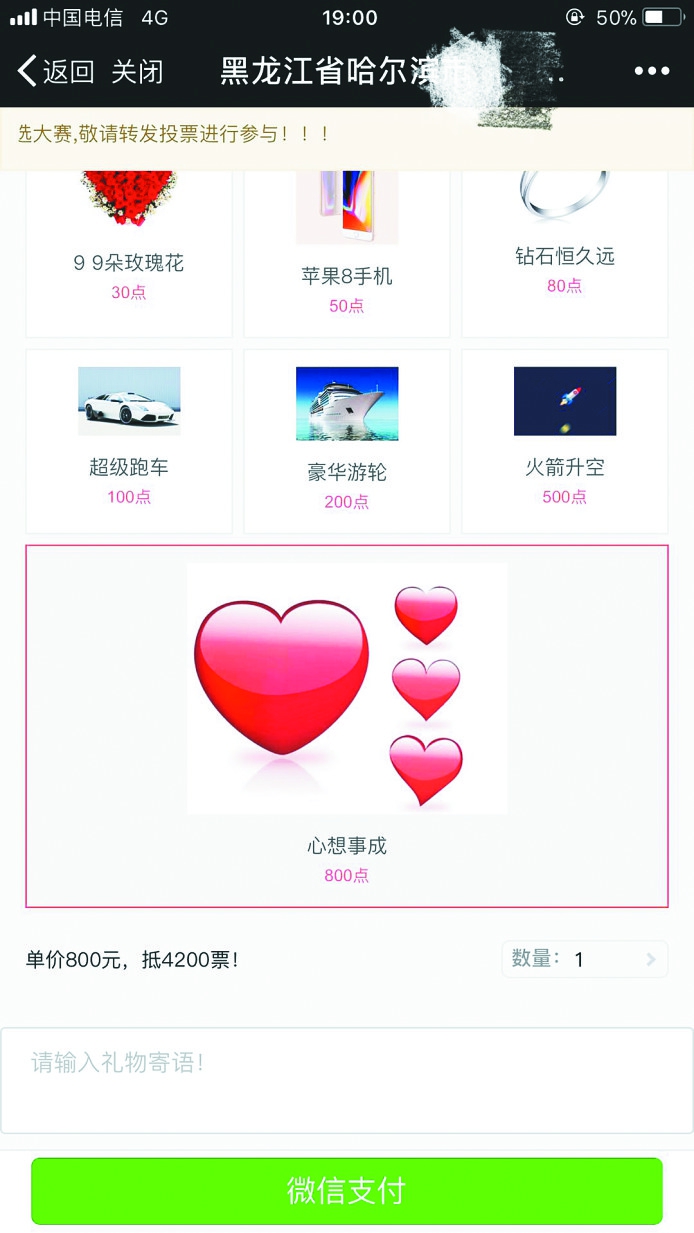Open the three-dot overflow menu
The height and width of the screenshot is (1233, 694).
[x=651, y=71]
